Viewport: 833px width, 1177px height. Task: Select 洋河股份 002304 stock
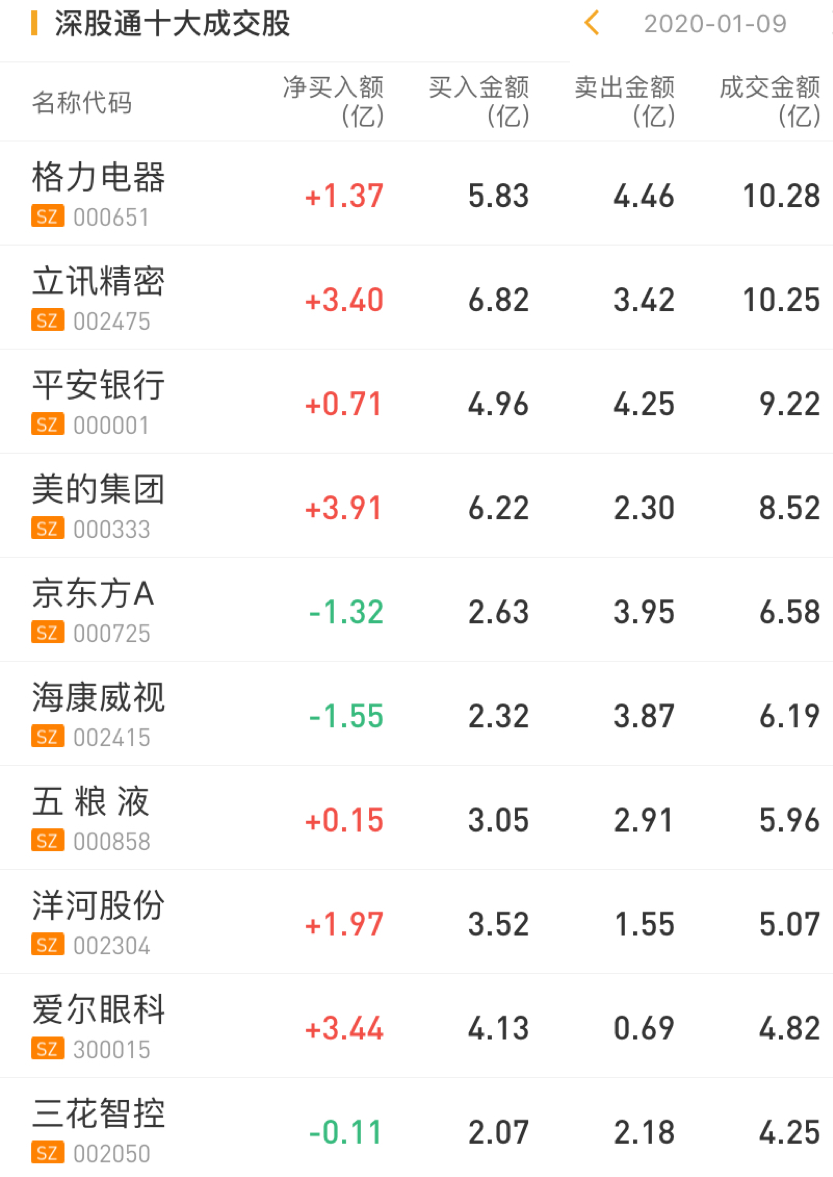click(99, 921)
